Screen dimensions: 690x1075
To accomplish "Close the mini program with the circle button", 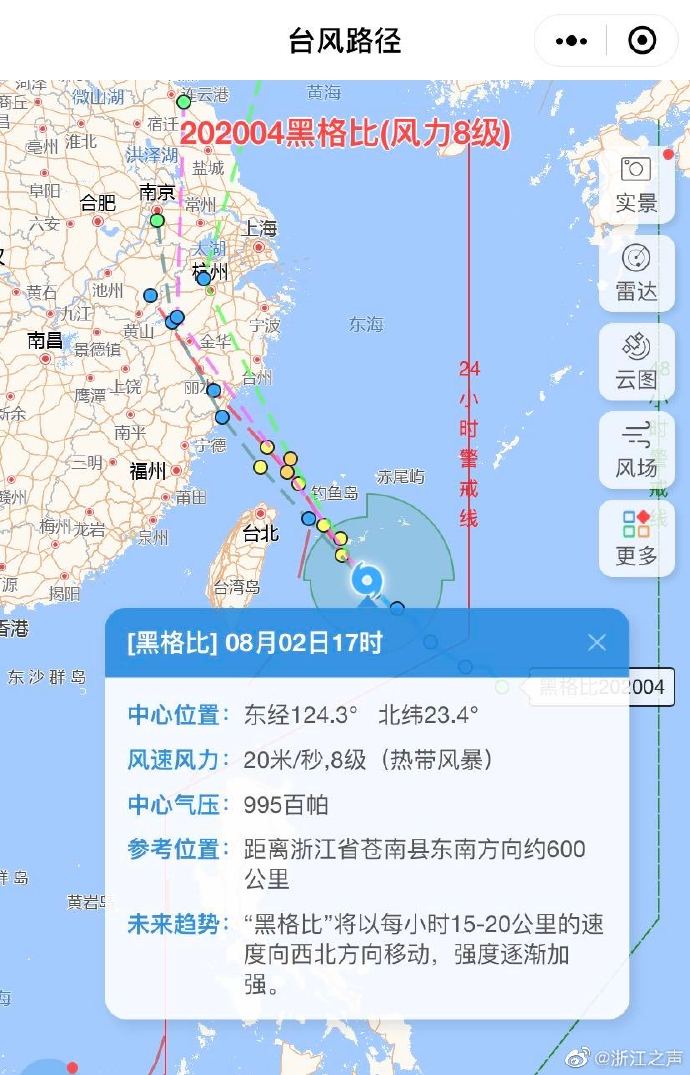I will 642,41.
